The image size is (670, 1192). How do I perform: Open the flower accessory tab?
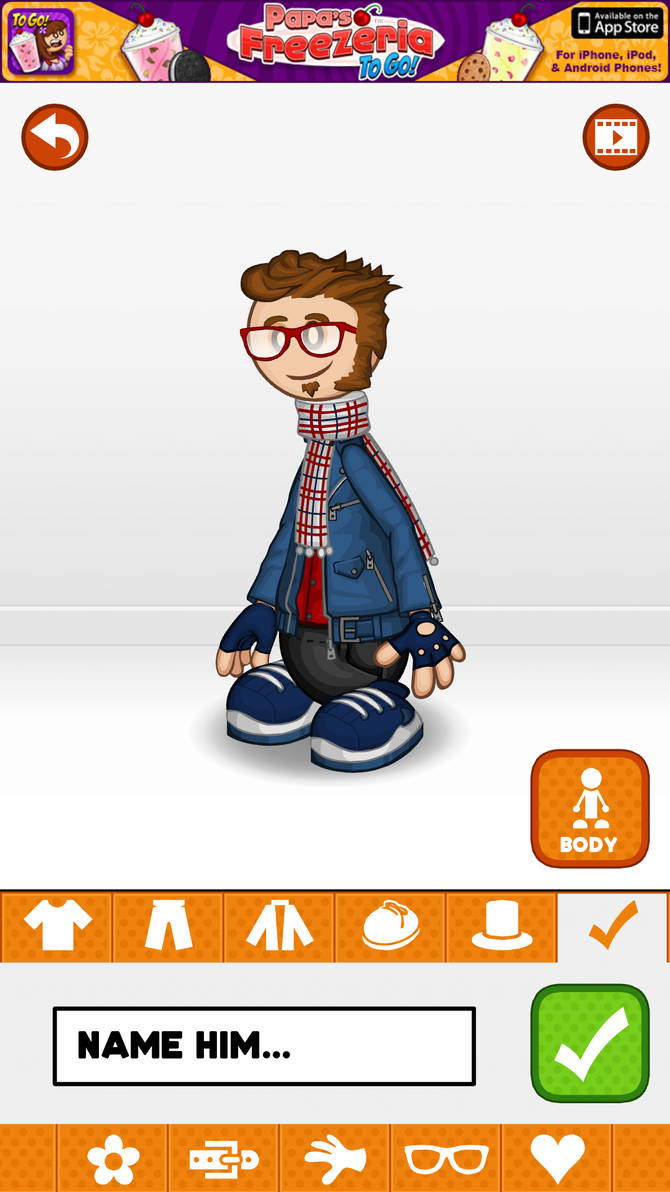pos(113,1160)
